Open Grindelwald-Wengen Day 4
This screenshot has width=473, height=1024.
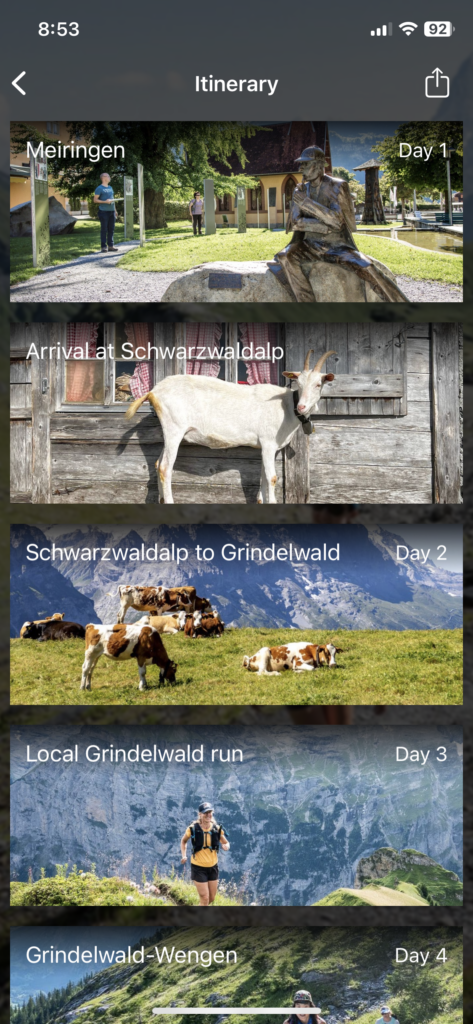[x=236, y=975]
